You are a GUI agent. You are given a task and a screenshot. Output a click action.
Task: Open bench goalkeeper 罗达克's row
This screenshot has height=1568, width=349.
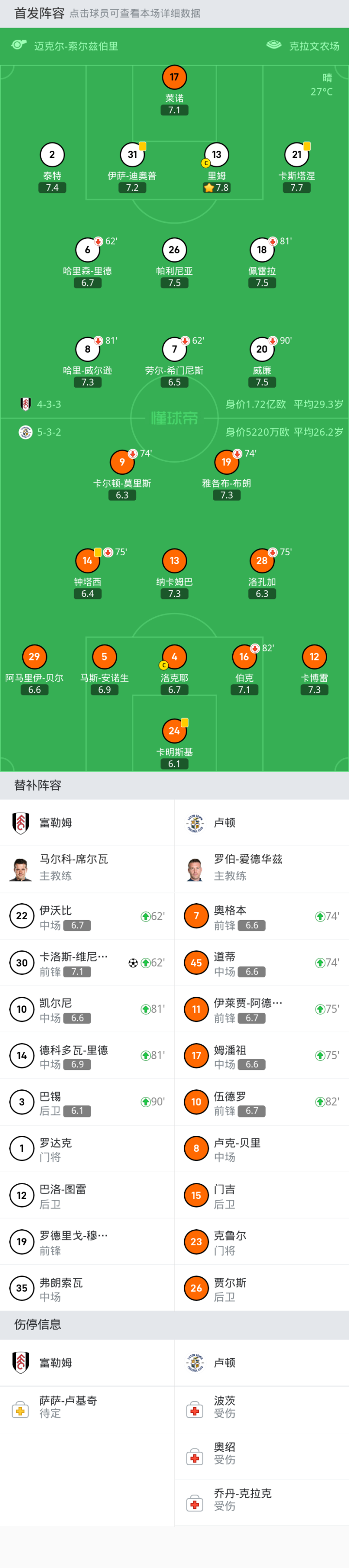[x=86, y=1148]
